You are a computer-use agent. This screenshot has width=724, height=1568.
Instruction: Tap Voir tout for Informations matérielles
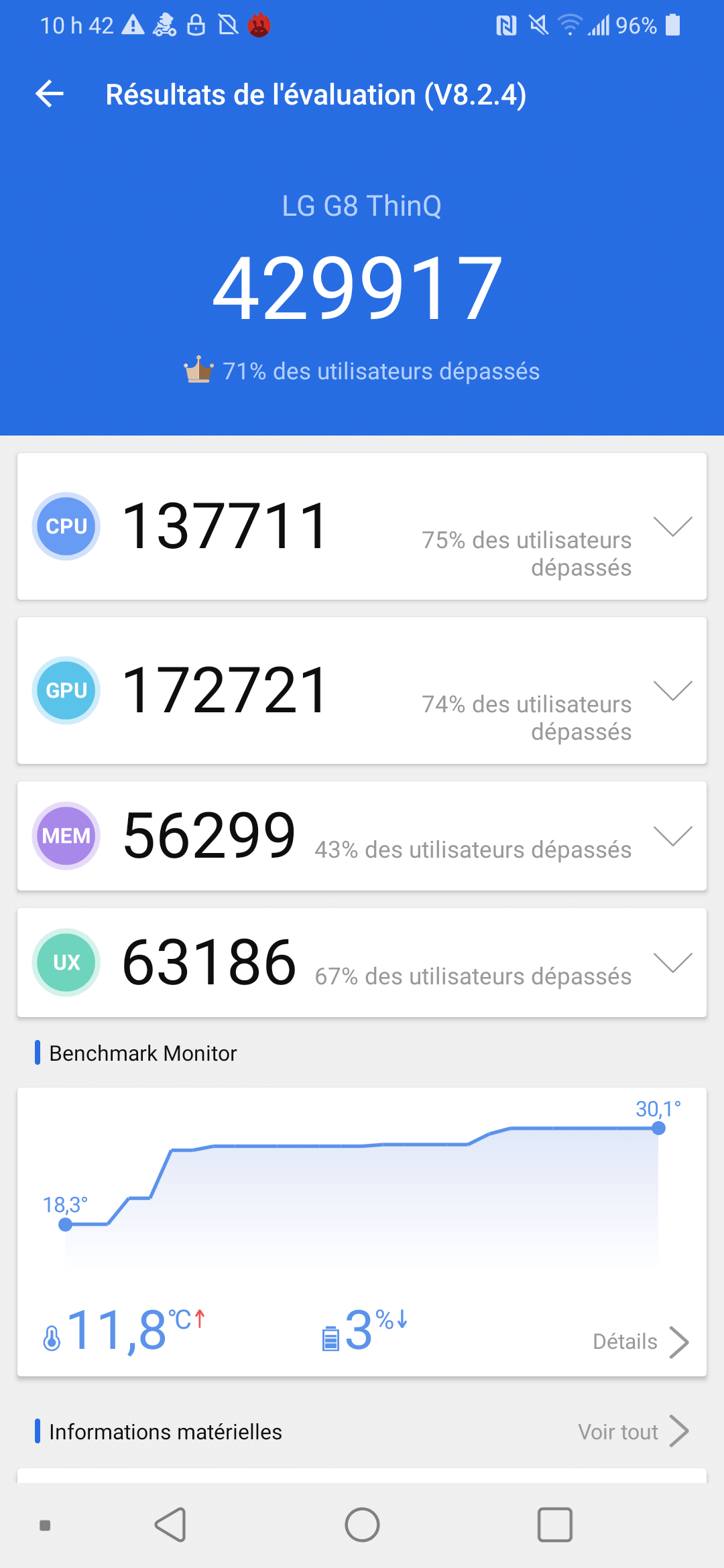point(633,1432)
